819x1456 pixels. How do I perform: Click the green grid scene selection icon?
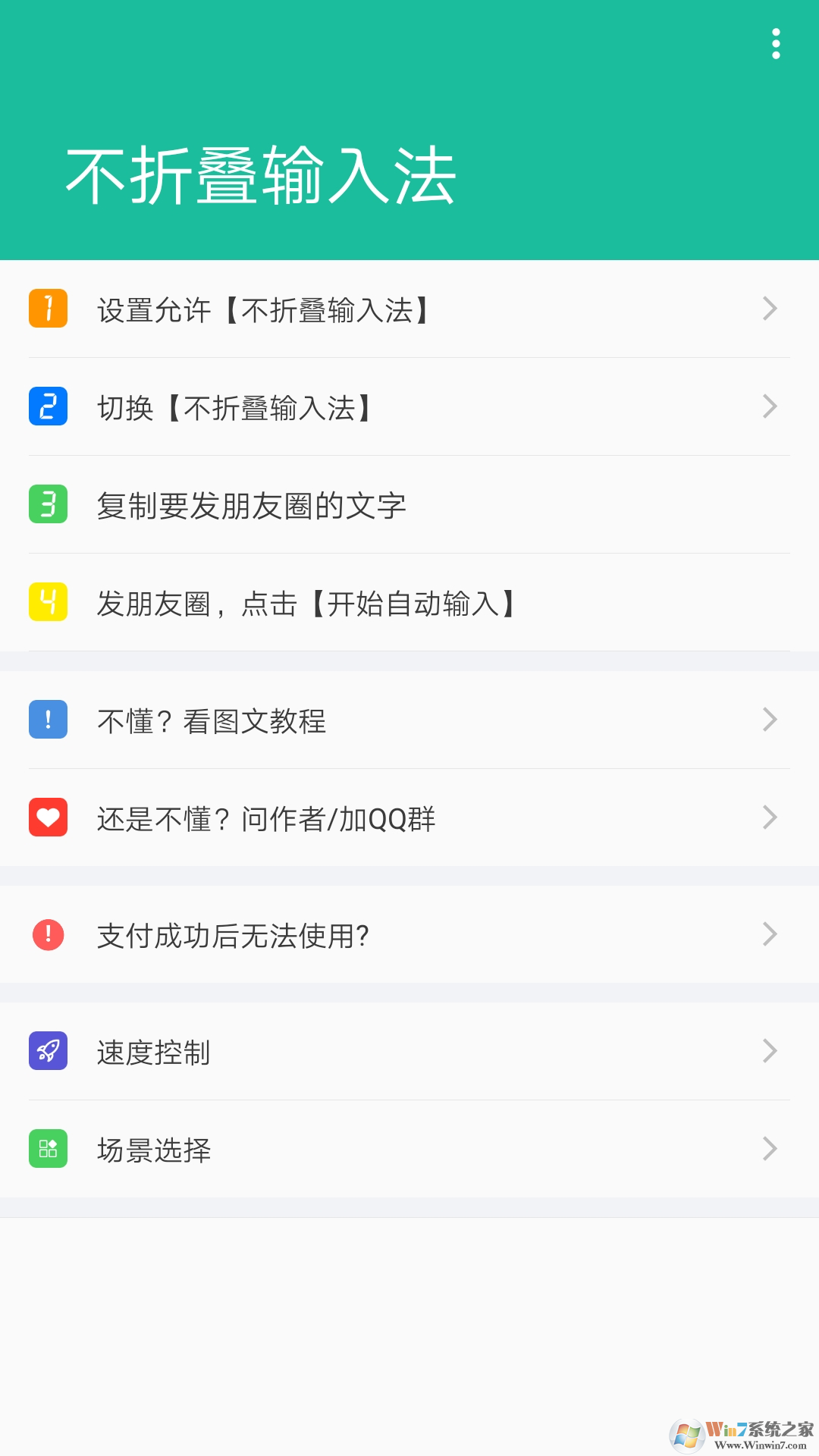pyautogui.click(x=48, y=1150)
